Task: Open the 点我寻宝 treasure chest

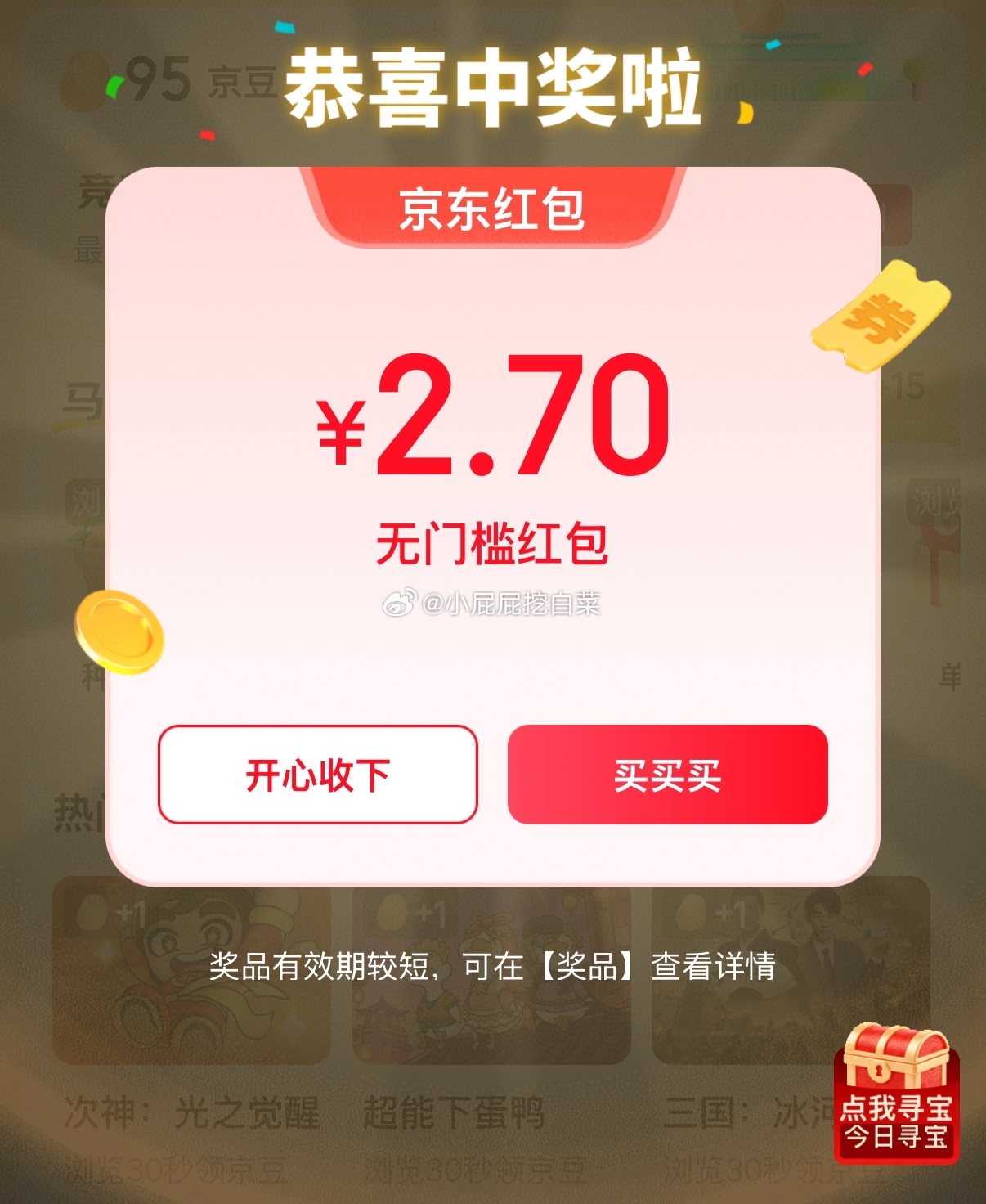Action: pos(896,1092)
